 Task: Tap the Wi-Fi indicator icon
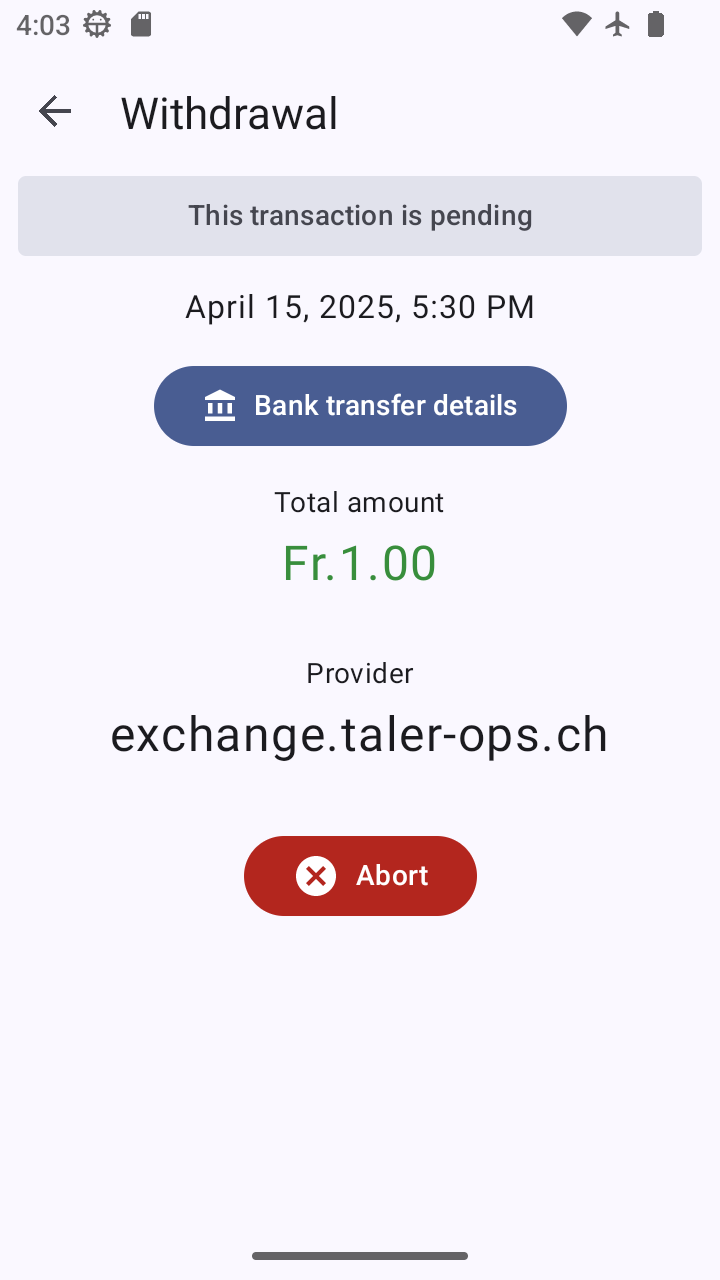(x=577, y=22)
